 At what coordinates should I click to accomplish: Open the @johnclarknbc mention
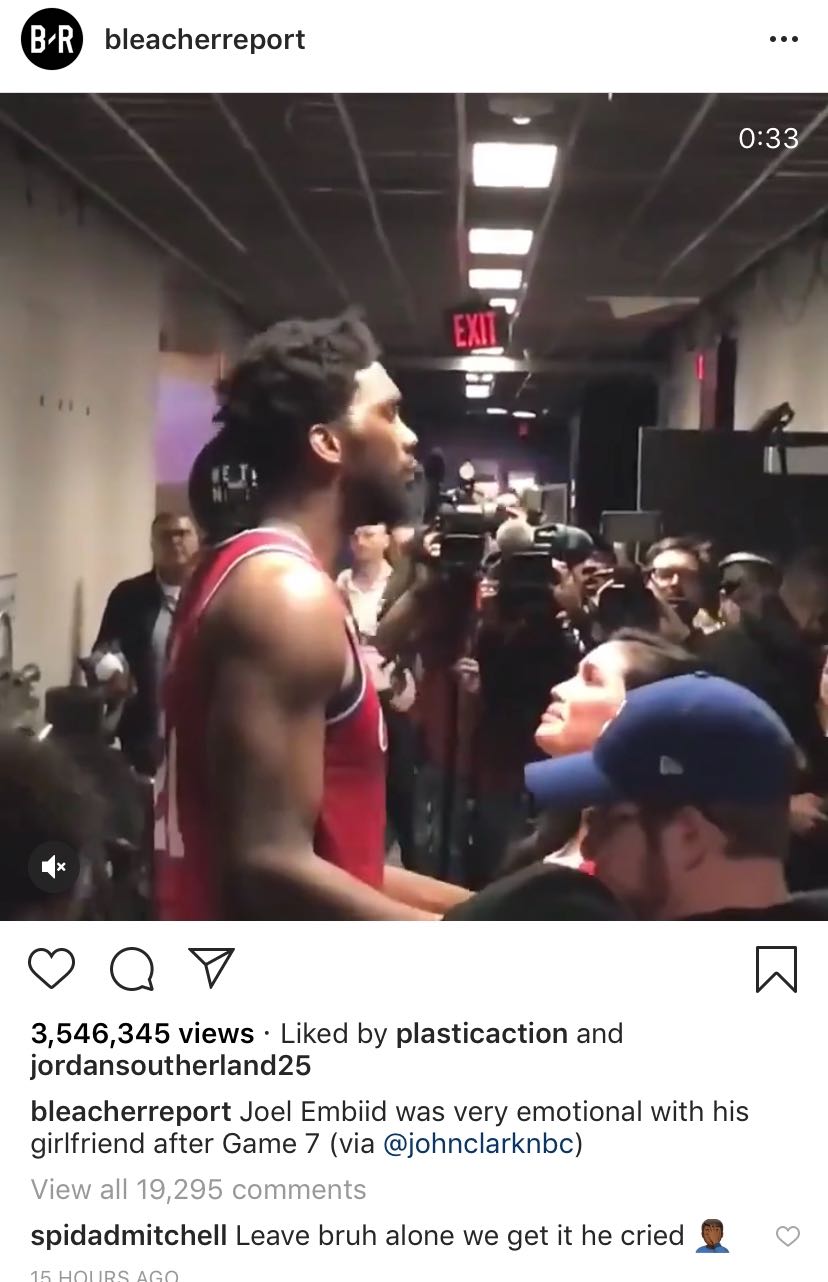click(479, 1144)
